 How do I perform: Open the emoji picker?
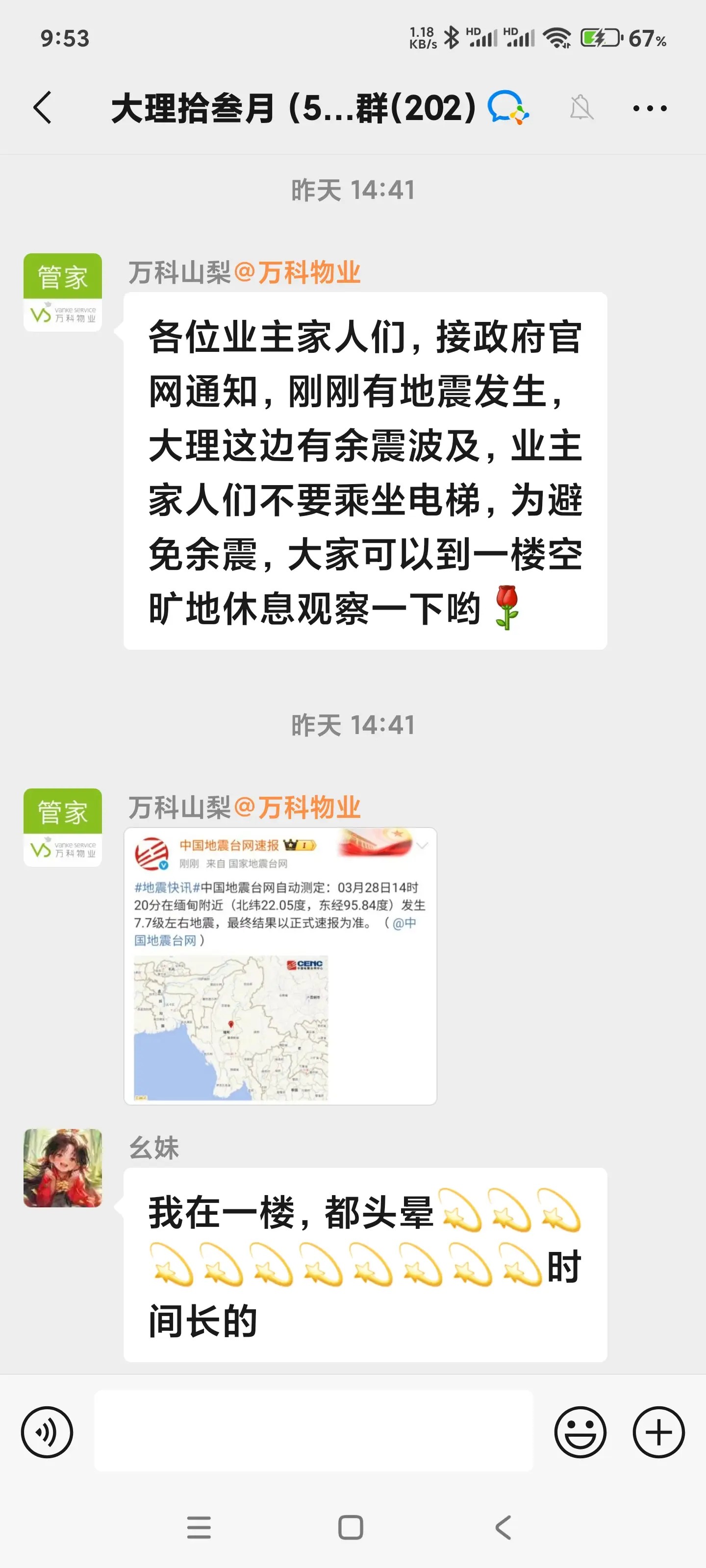tap(580, 1432)
